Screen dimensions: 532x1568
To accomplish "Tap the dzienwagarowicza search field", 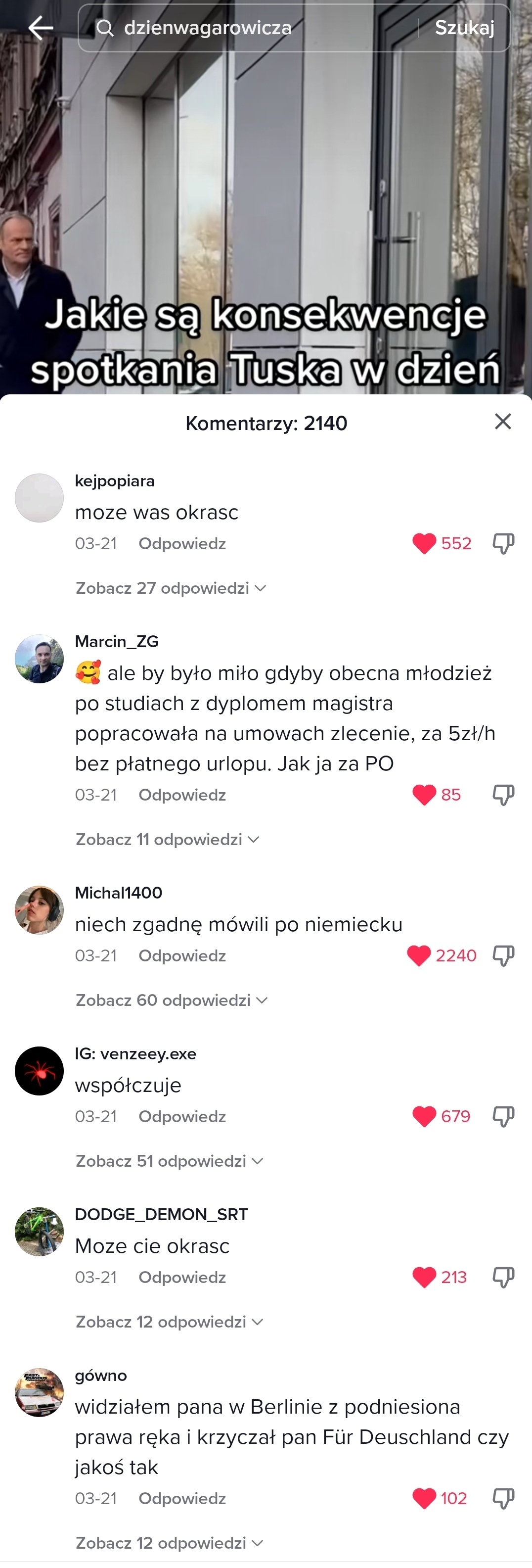I will pos(255,28).
